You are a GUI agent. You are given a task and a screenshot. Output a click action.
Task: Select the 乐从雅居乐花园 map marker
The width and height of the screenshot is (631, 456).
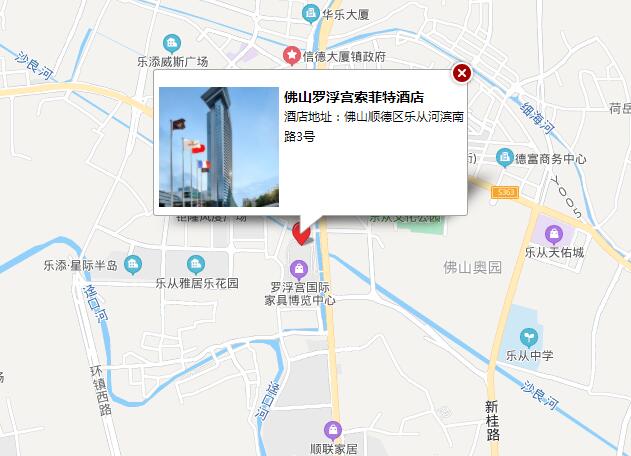[197, 264]
